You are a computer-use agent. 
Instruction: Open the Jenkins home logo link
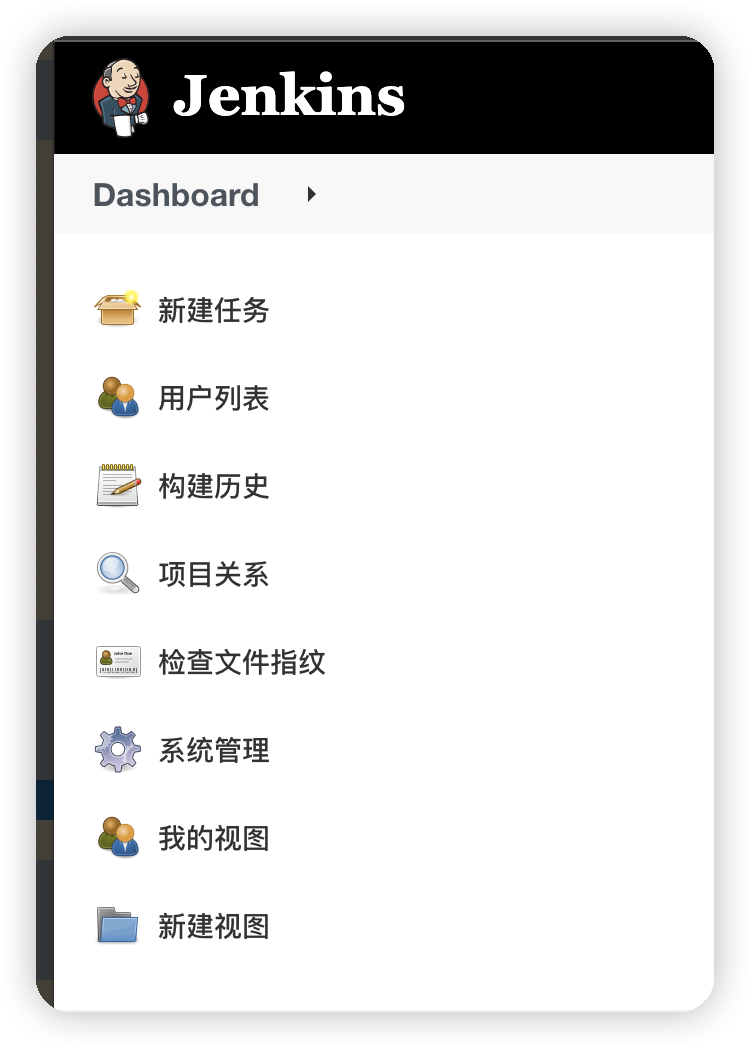click(x=248, y=97)
